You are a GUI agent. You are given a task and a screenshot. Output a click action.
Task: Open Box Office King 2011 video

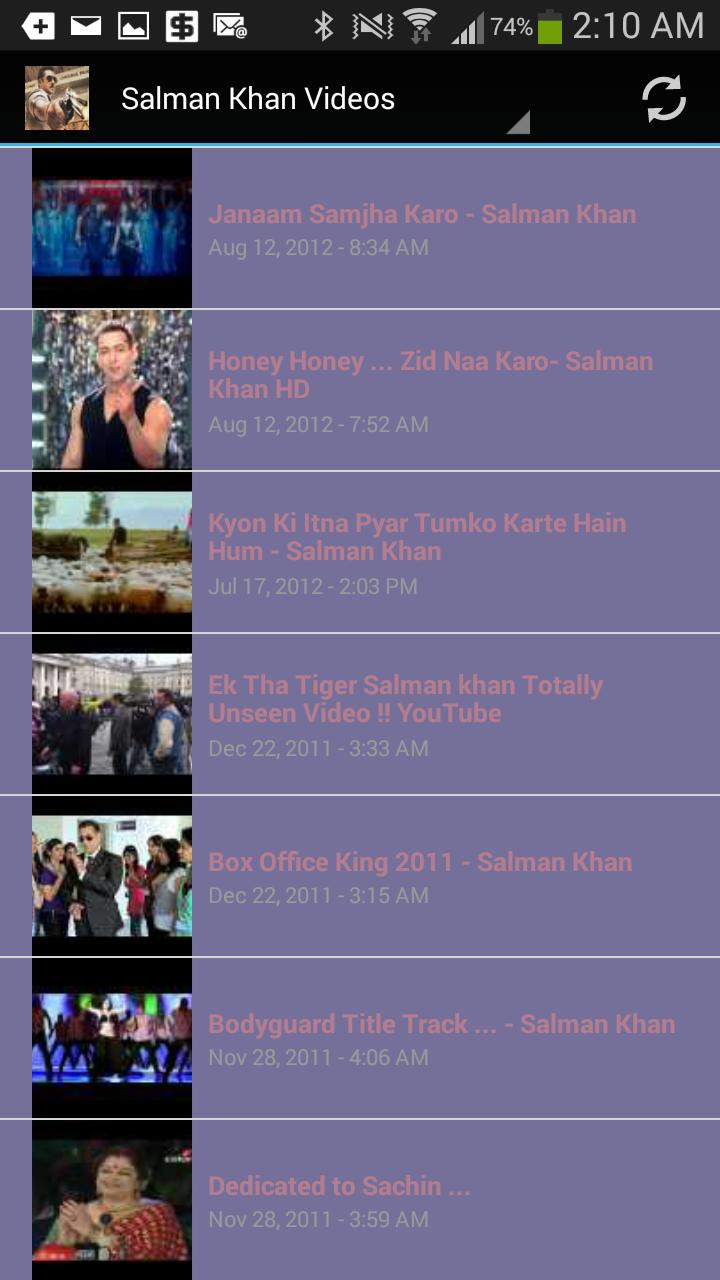point(420,876)
